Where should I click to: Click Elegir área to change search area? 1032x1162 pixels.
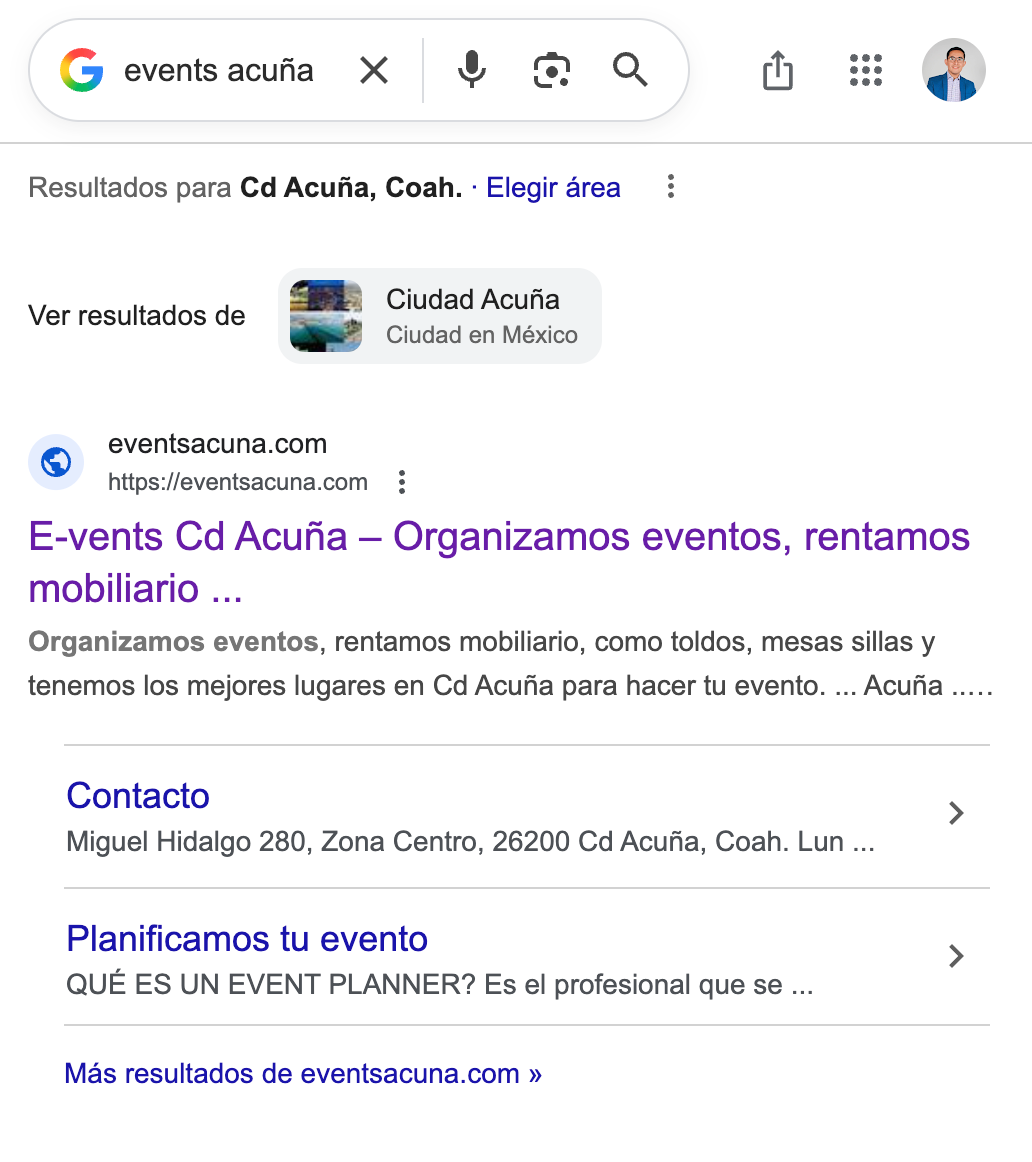click(x=553, y=187)
